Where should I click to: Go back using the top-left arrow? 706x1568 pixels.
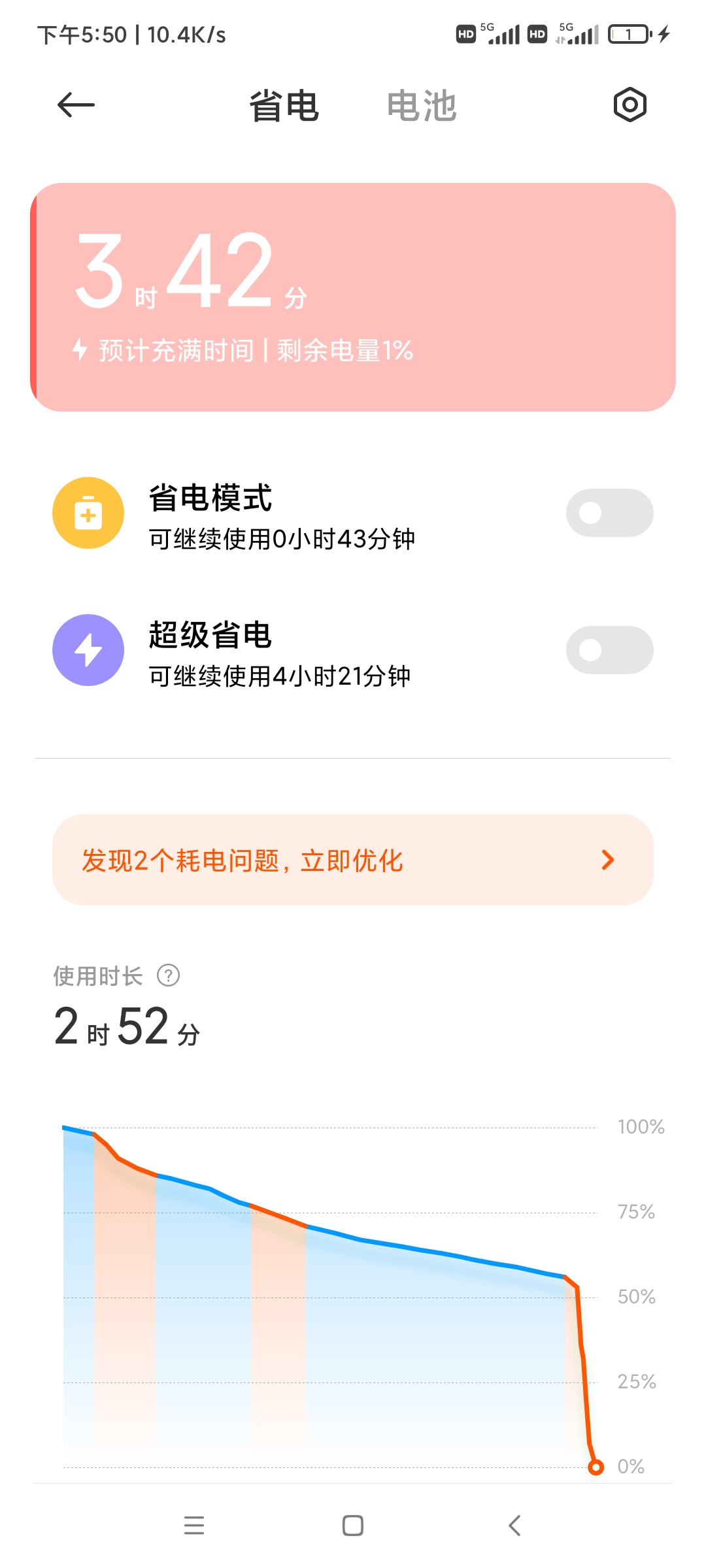pos(76,105)
